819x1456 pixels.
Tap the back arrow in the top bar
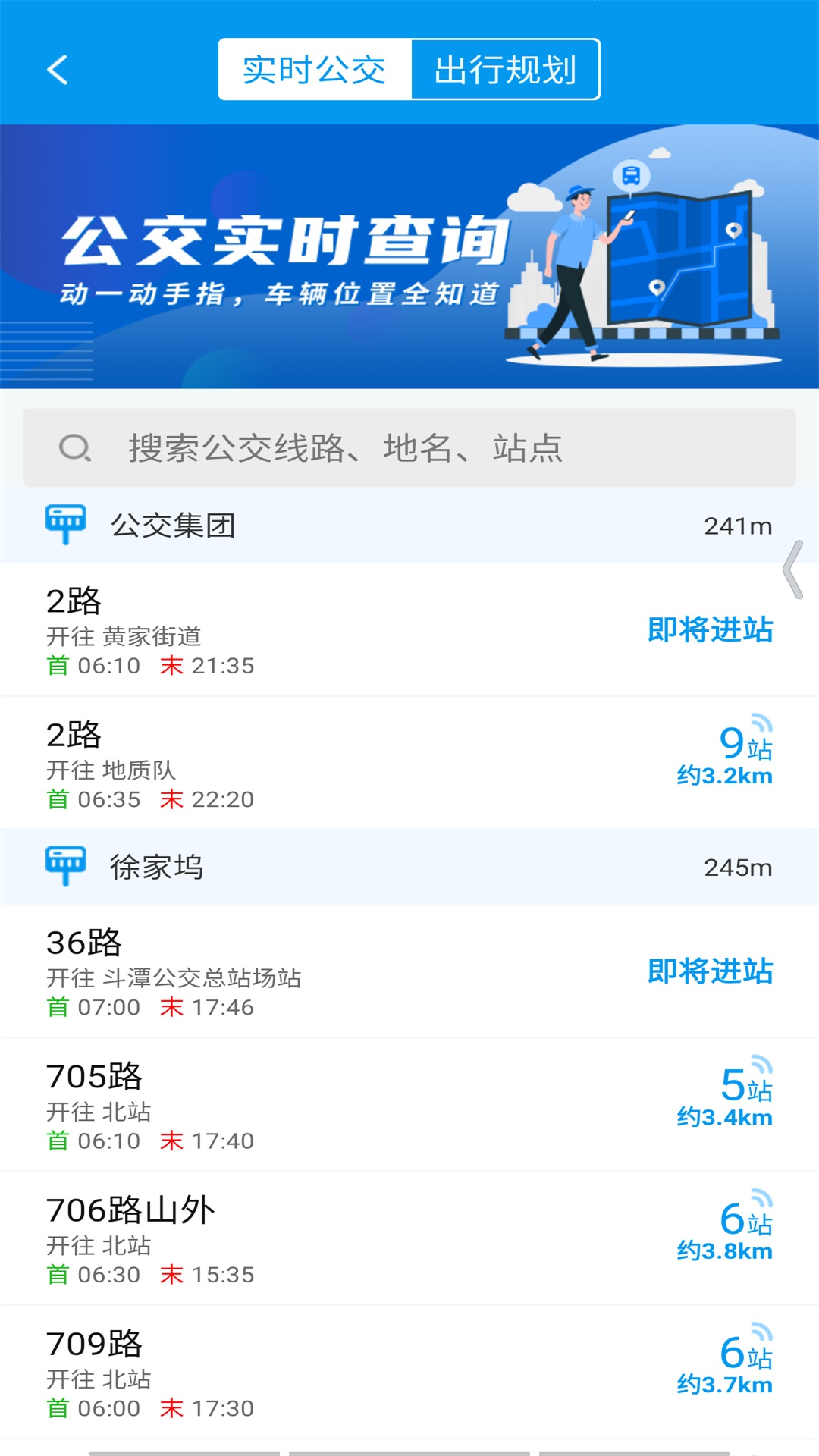click(58, 70)
